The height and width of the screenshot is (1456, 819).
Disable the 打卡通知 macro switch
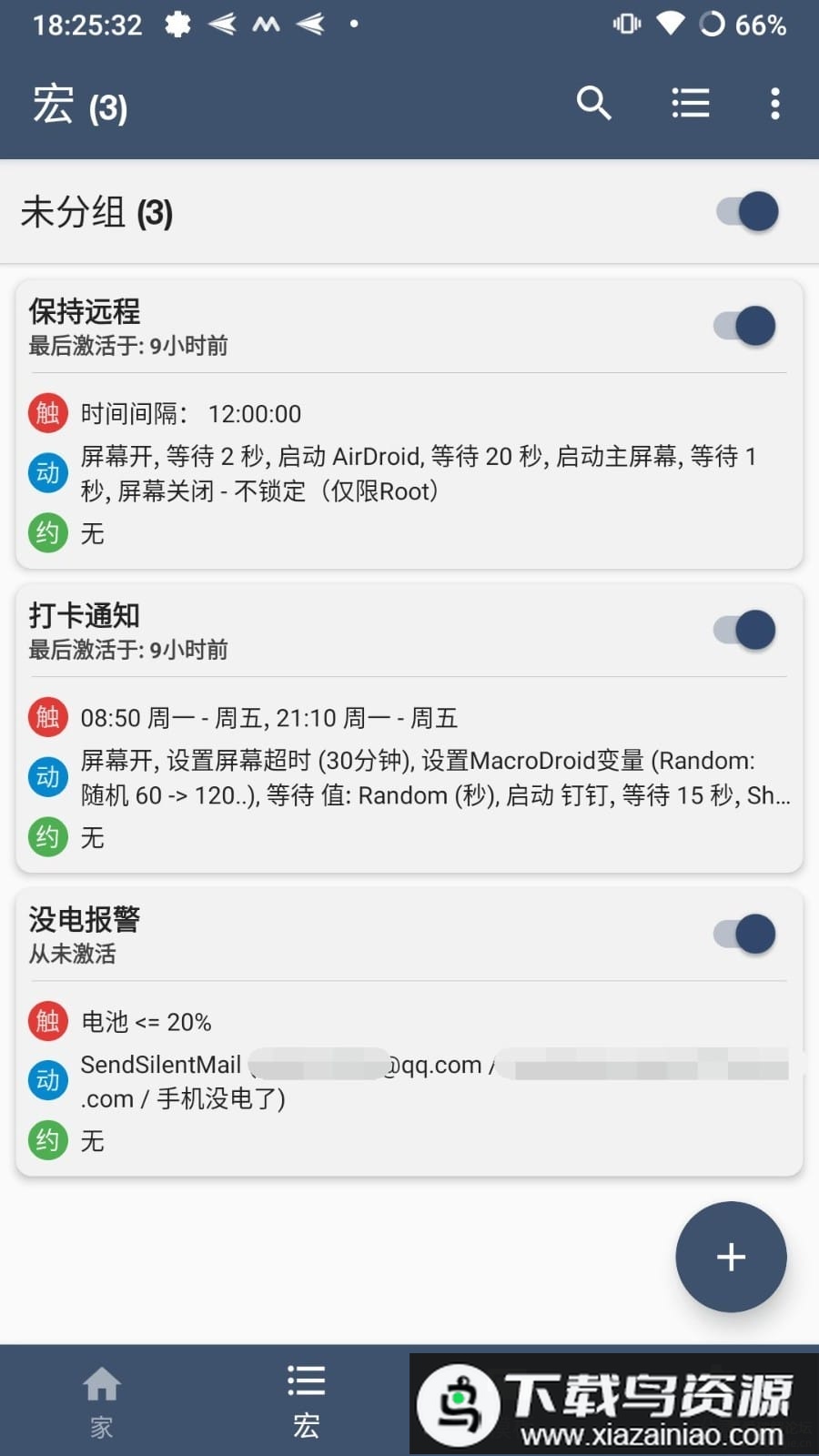pos(744,629)
